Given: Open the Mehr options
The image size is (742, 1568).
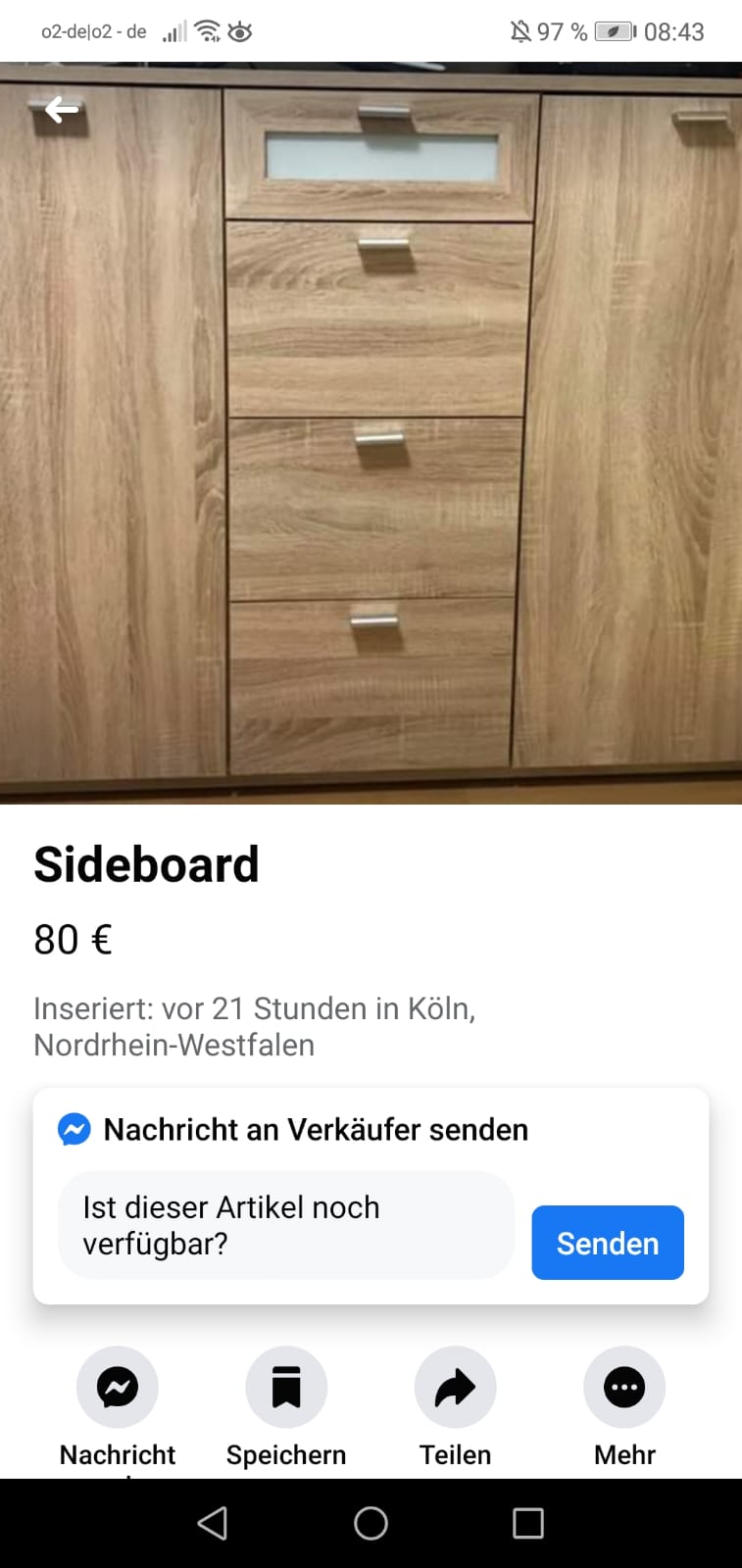Looking at the screenshot, I should click(624, 1387).
